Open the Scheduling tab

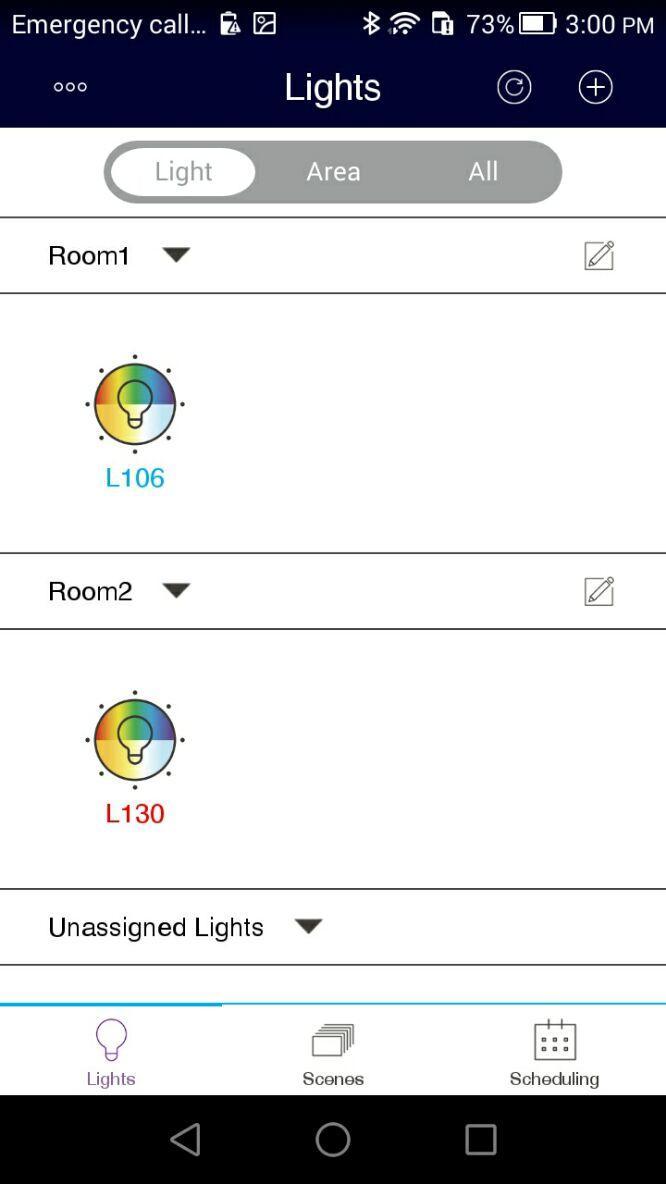point(554,1052)
